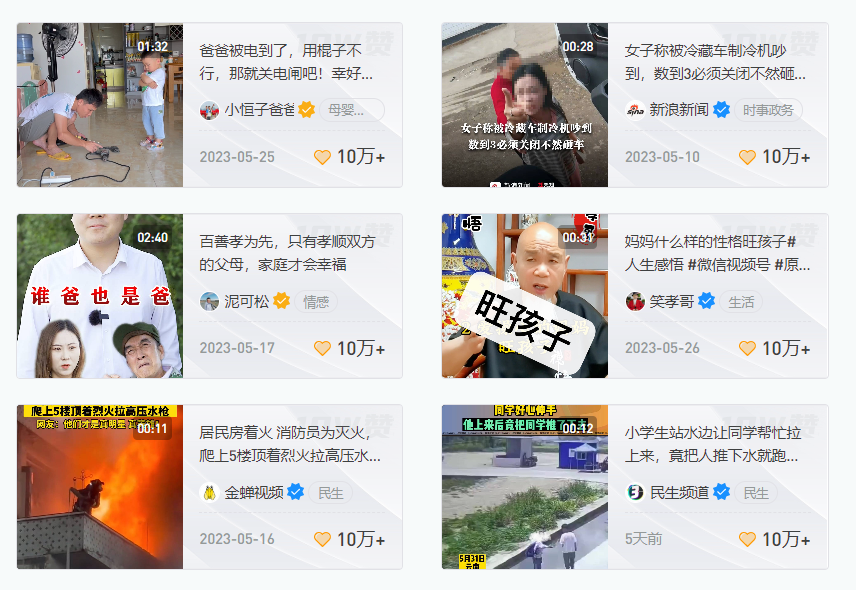Visit the 民生频道 account page

point(679,492)
